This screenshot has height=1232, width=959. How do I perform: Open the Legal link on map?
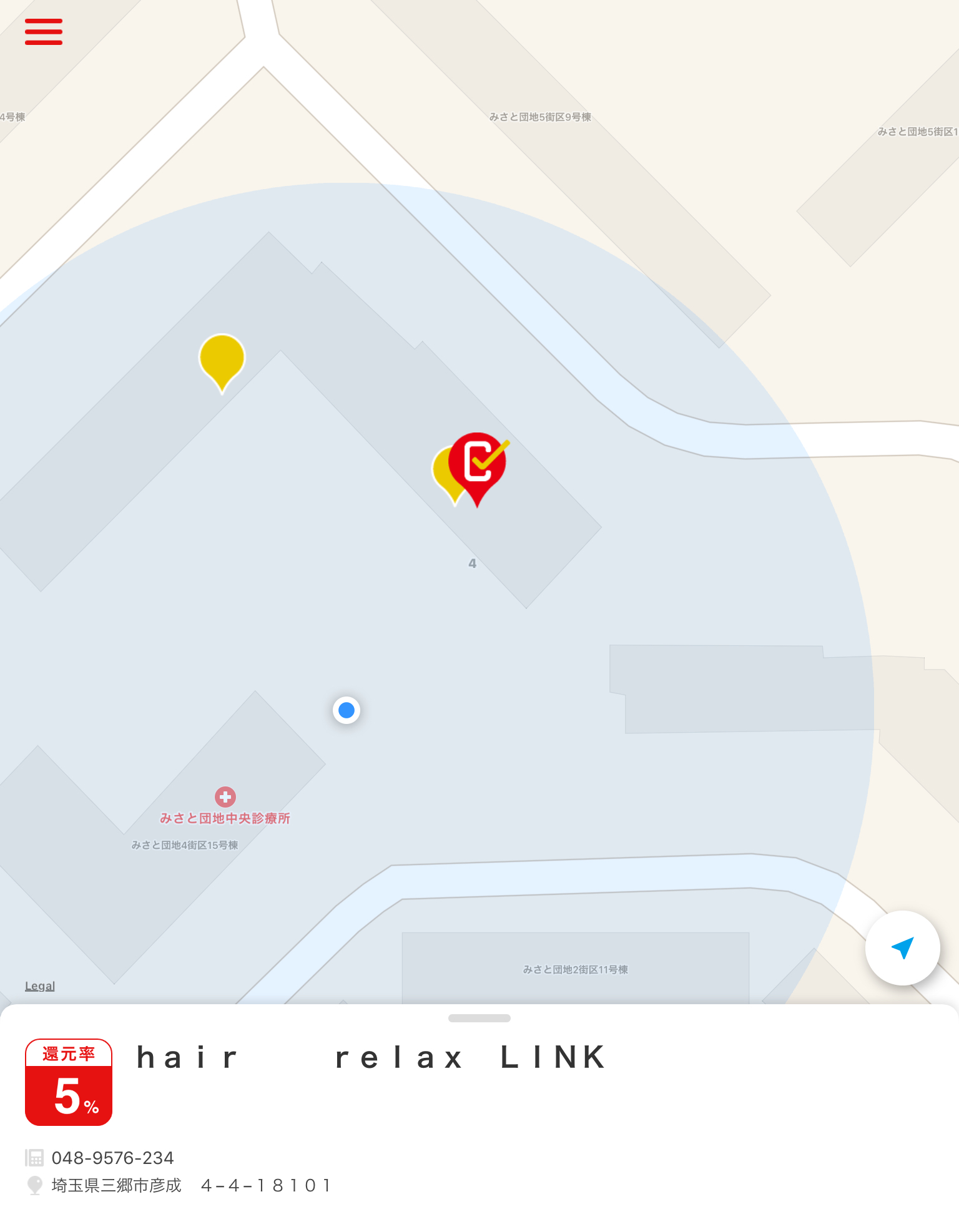40,986
